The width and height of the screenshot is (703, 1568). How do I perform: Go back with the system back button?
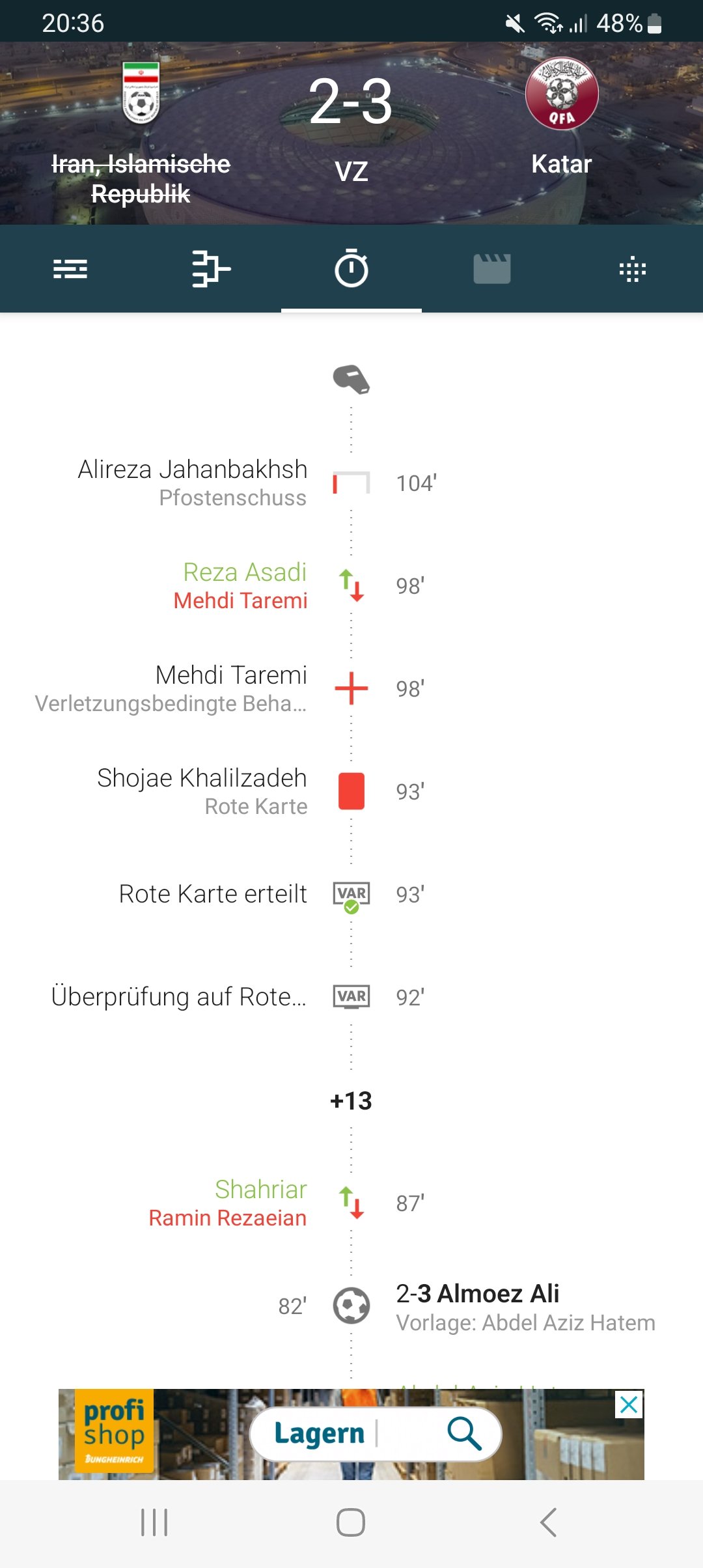pos(548,1522)
